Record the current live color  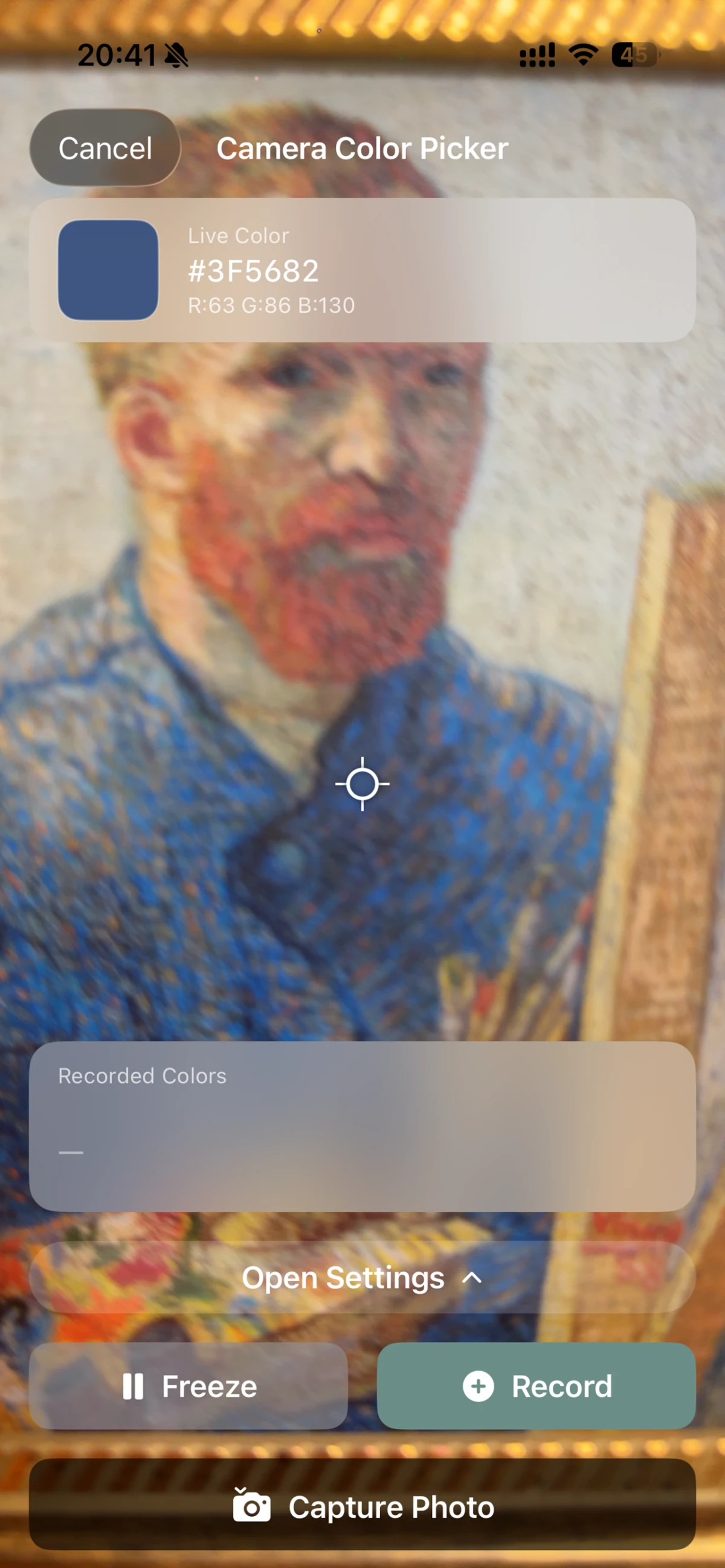click(x=536, y=1386)
